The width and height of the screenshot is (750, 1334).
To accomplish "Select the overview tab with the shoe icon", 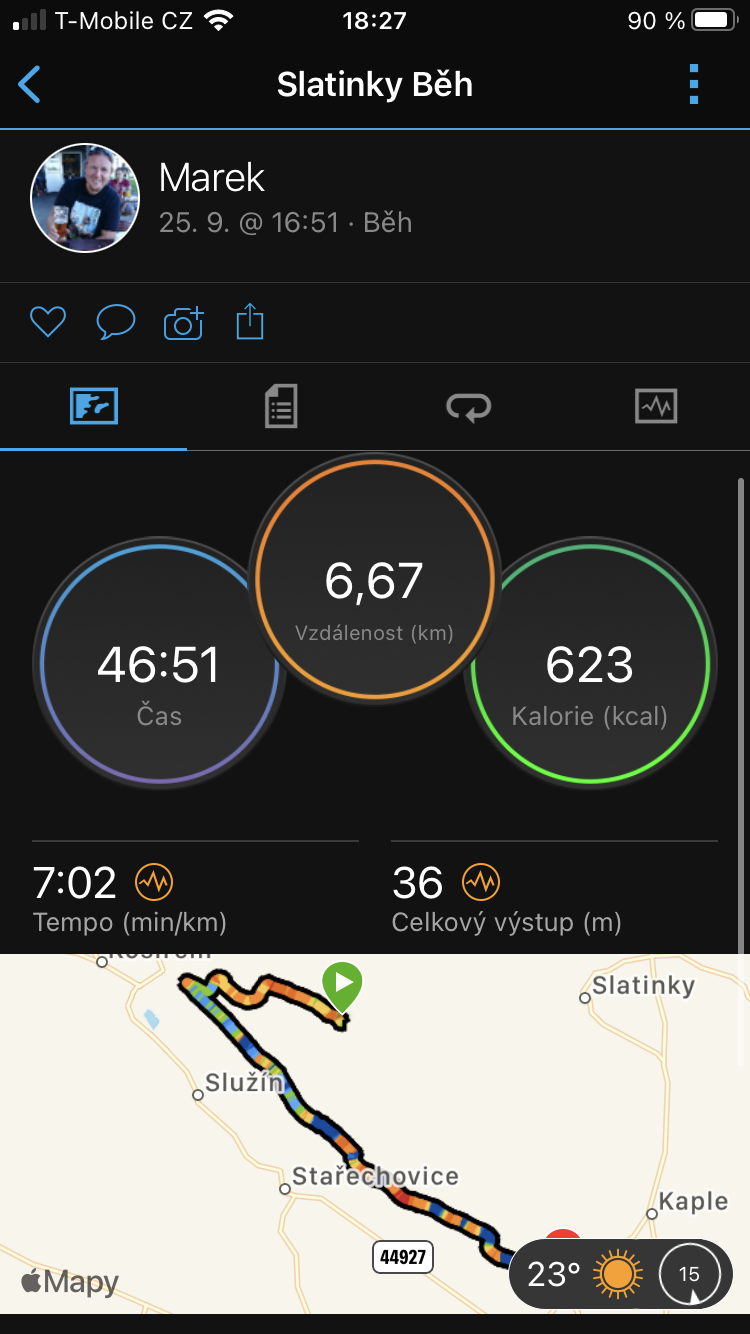I will tap(94, 407).
